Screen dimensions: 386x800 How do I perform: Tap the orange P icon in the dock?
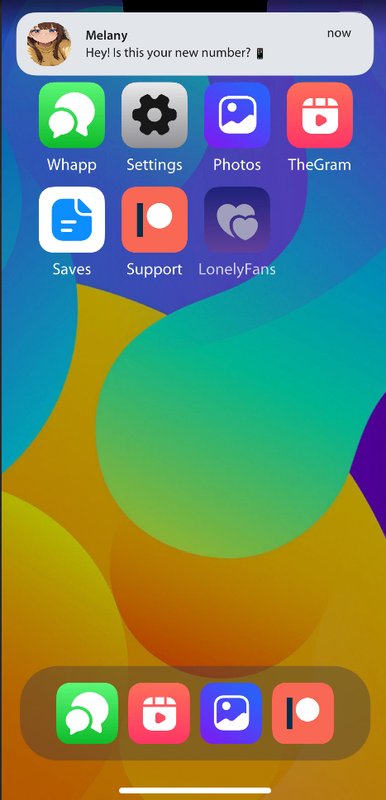(x=303, y=713)
